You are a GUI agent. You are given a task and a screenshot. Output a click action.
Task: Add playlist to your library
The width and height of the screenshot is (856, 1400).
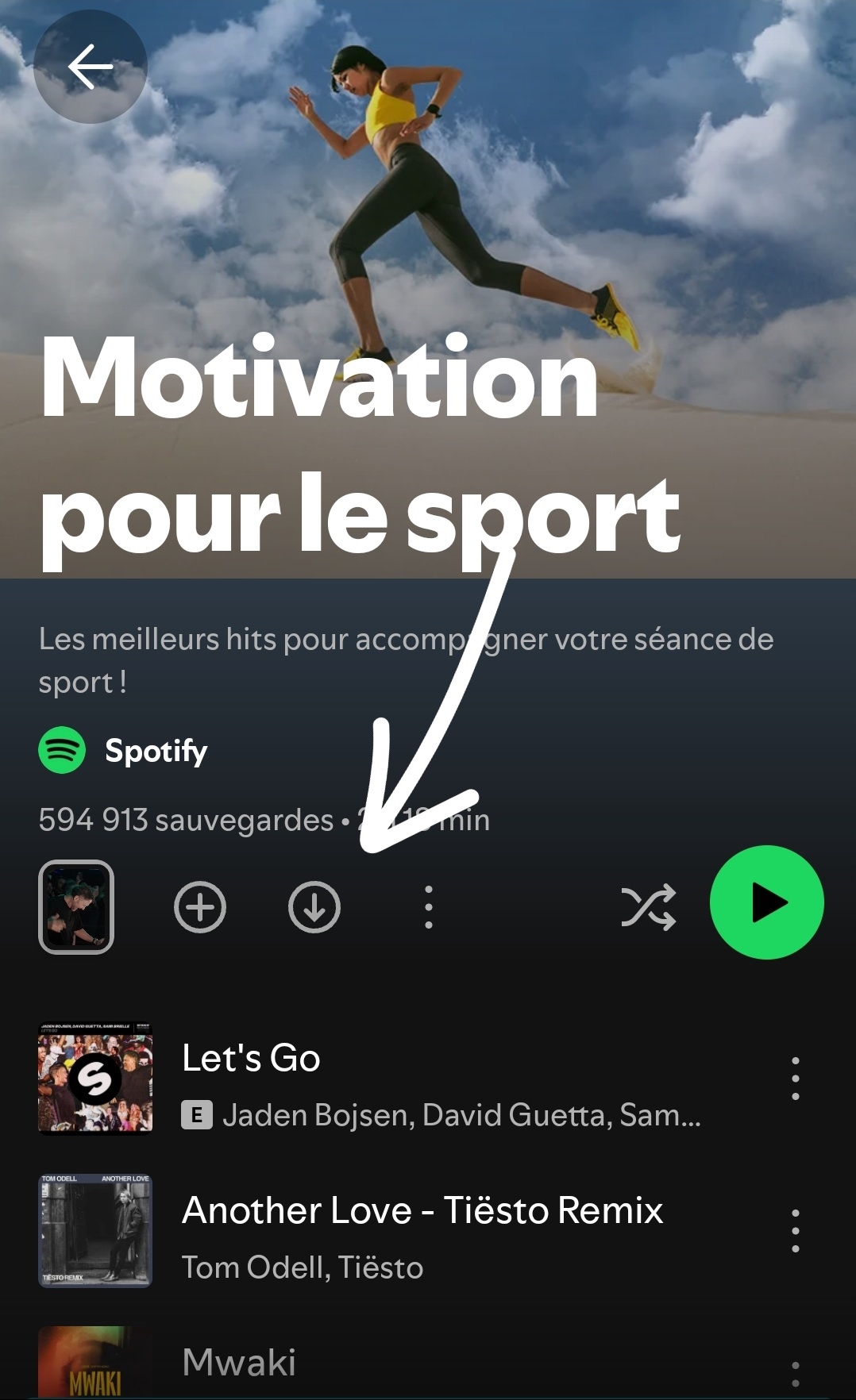click(x=200, y=906)
